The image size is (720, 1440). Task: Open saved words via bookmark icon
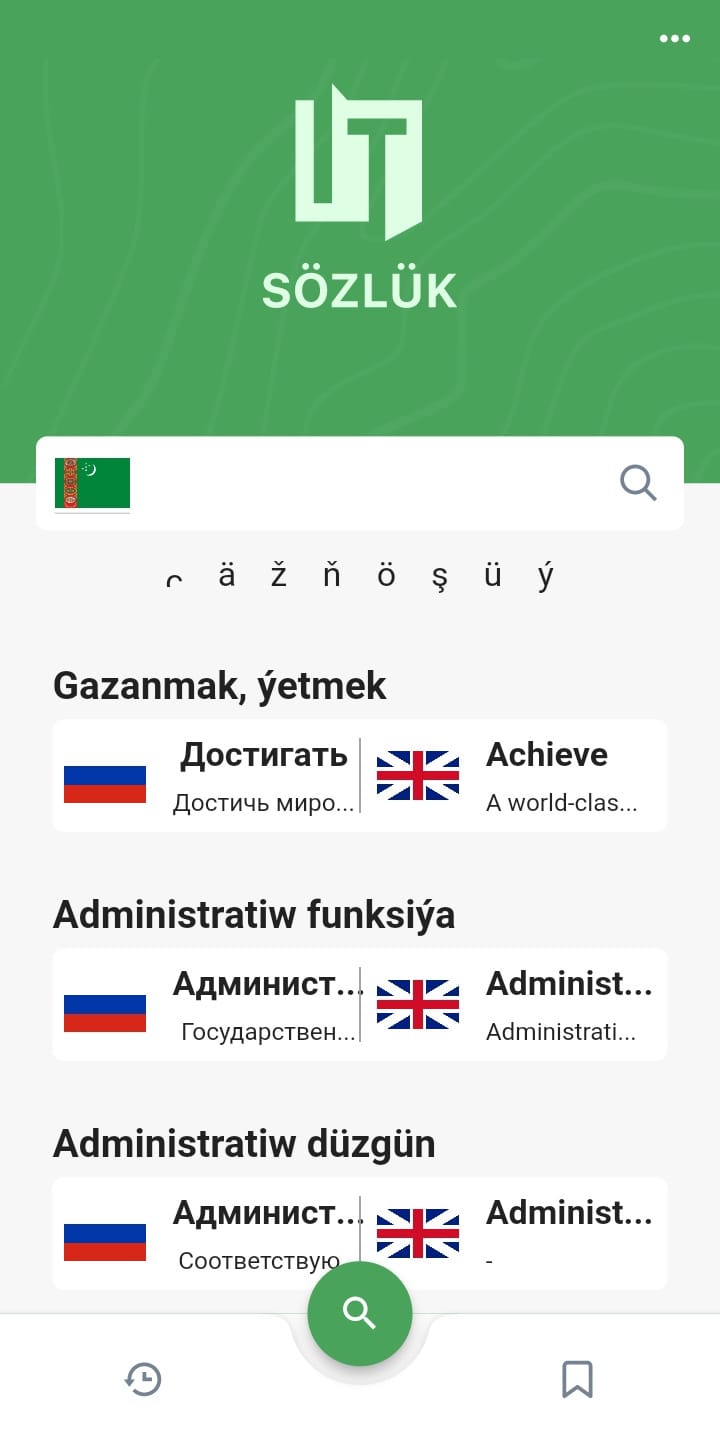[x=577, y=1380]
